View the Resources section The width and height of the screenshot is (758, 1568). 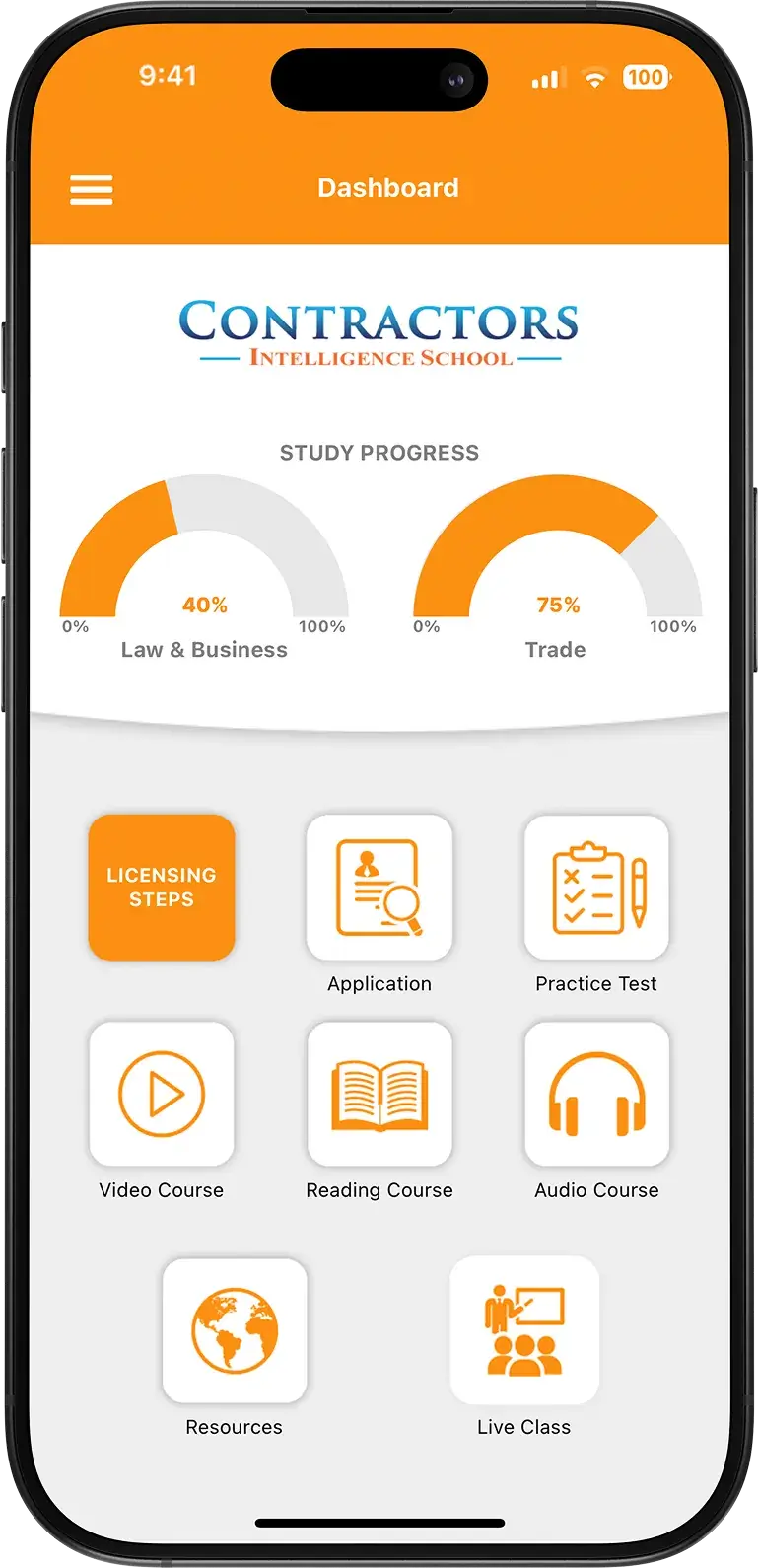[235, 1330]
